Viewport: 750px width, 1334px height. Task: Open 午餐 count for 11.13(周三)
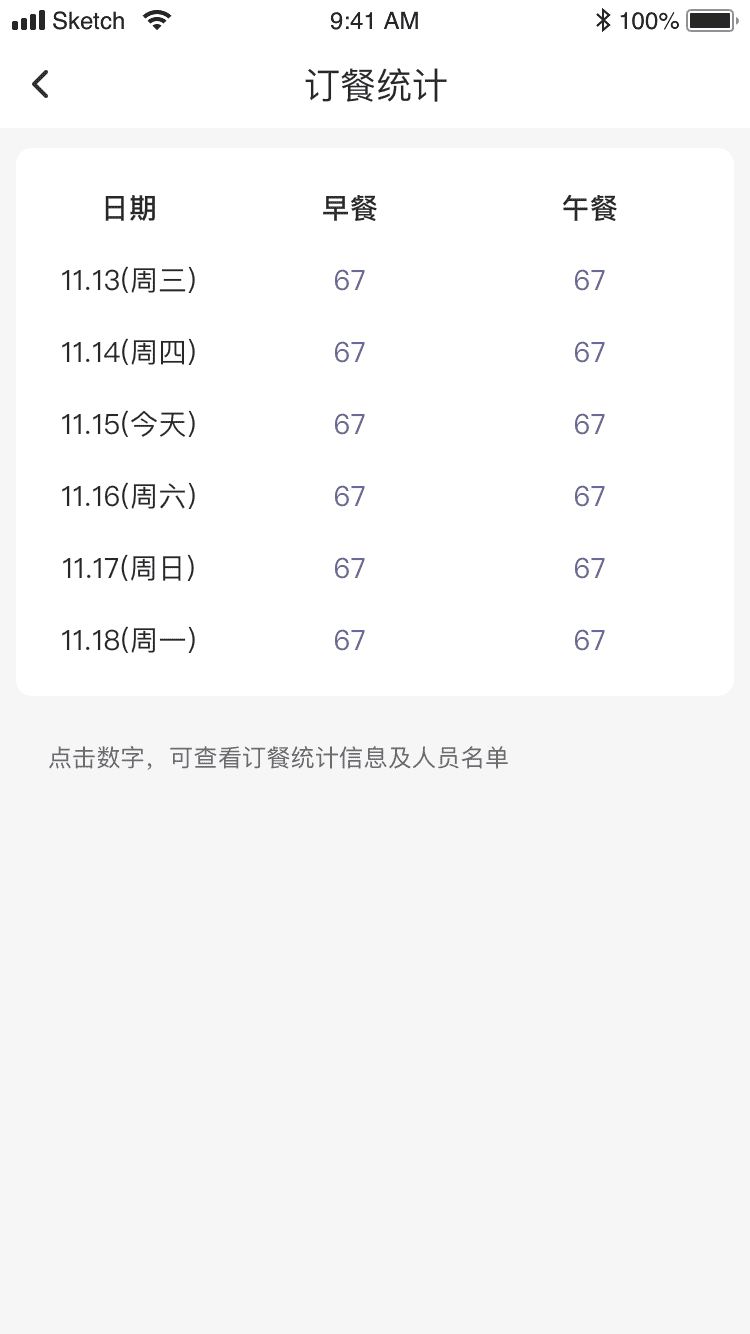point(589,281)
